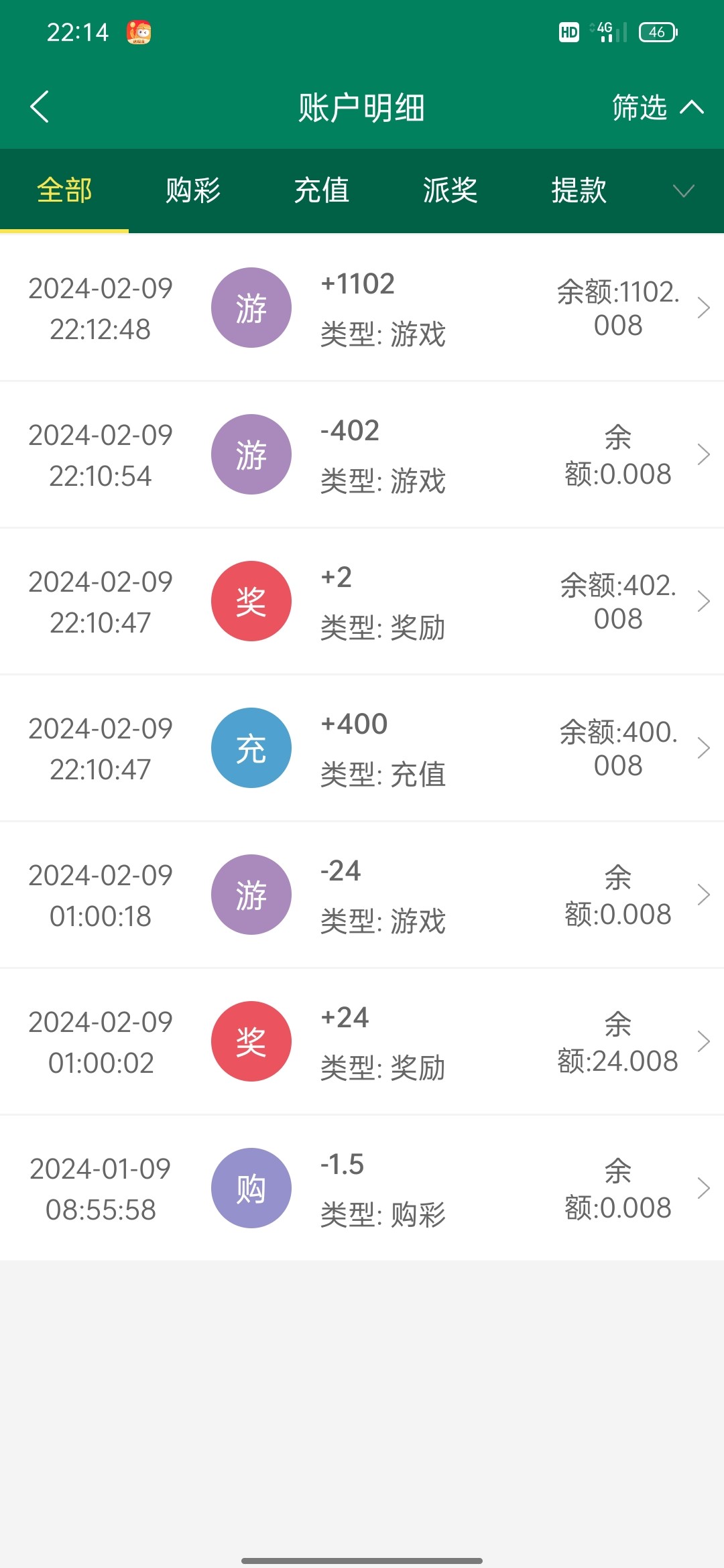View the +24 奖励 record
This screenshot has width=724, height=1568.
click(x=362, y=1042)
